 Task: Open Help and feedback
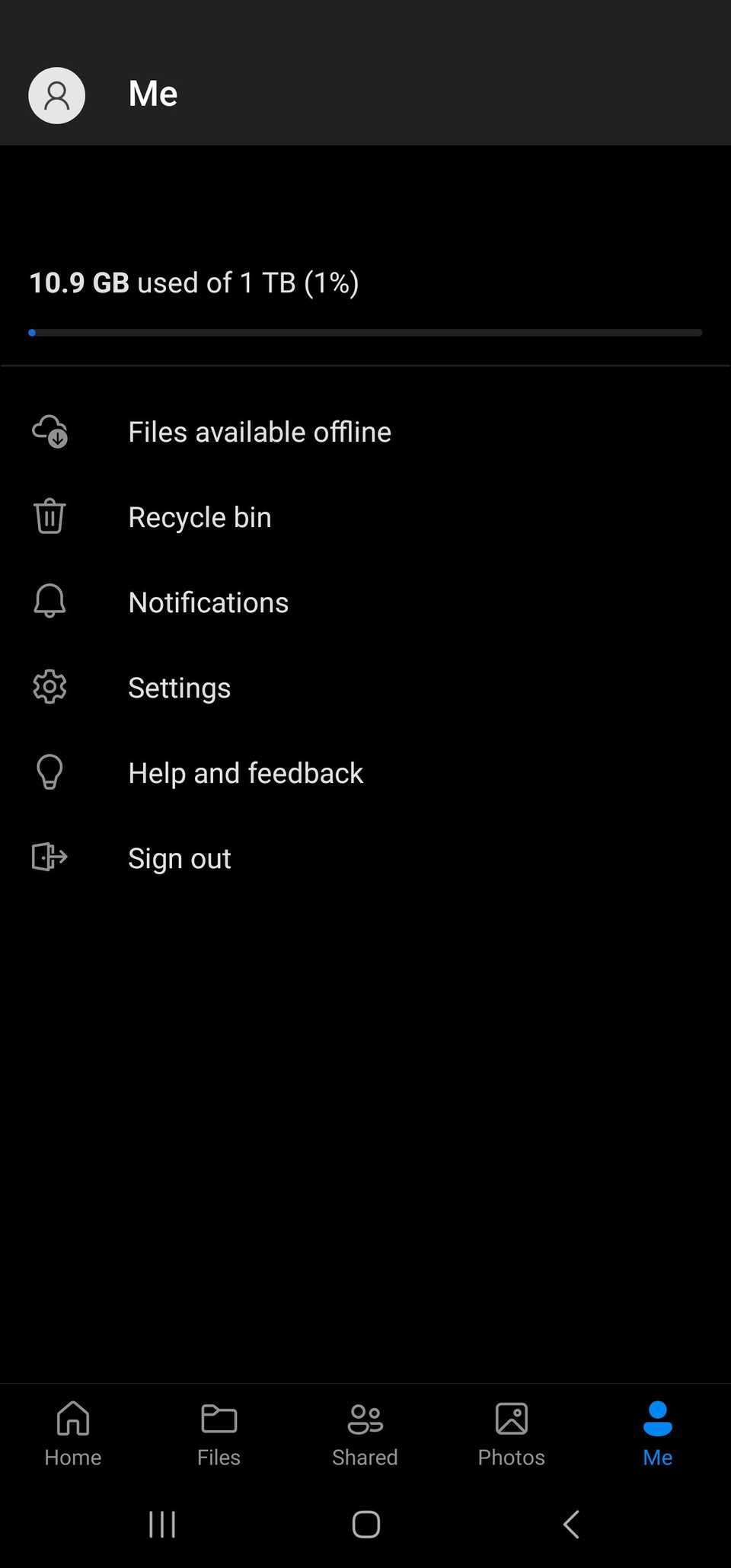pos(245,772)
